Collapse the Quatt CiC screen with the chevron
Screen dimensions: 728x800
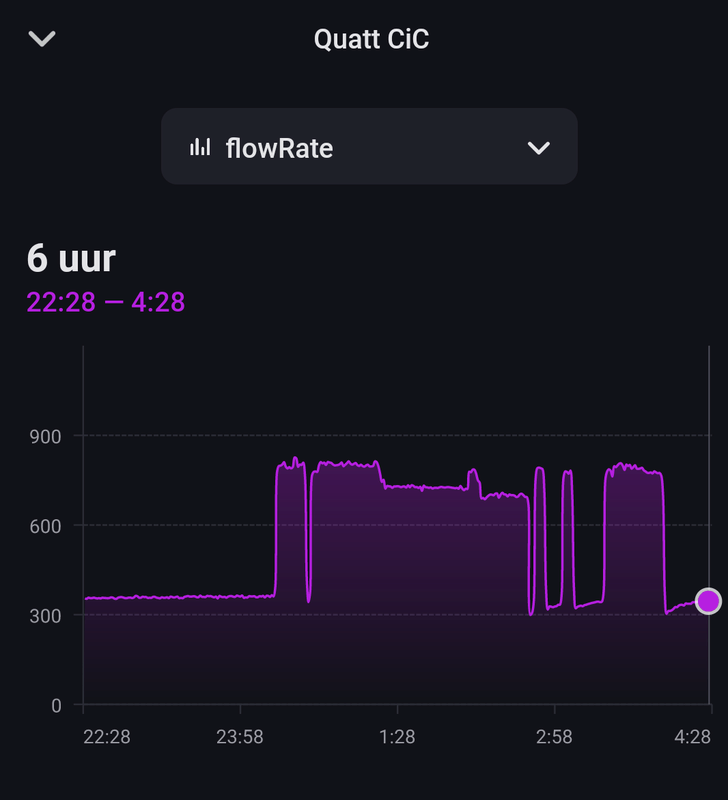click(42, 40)
